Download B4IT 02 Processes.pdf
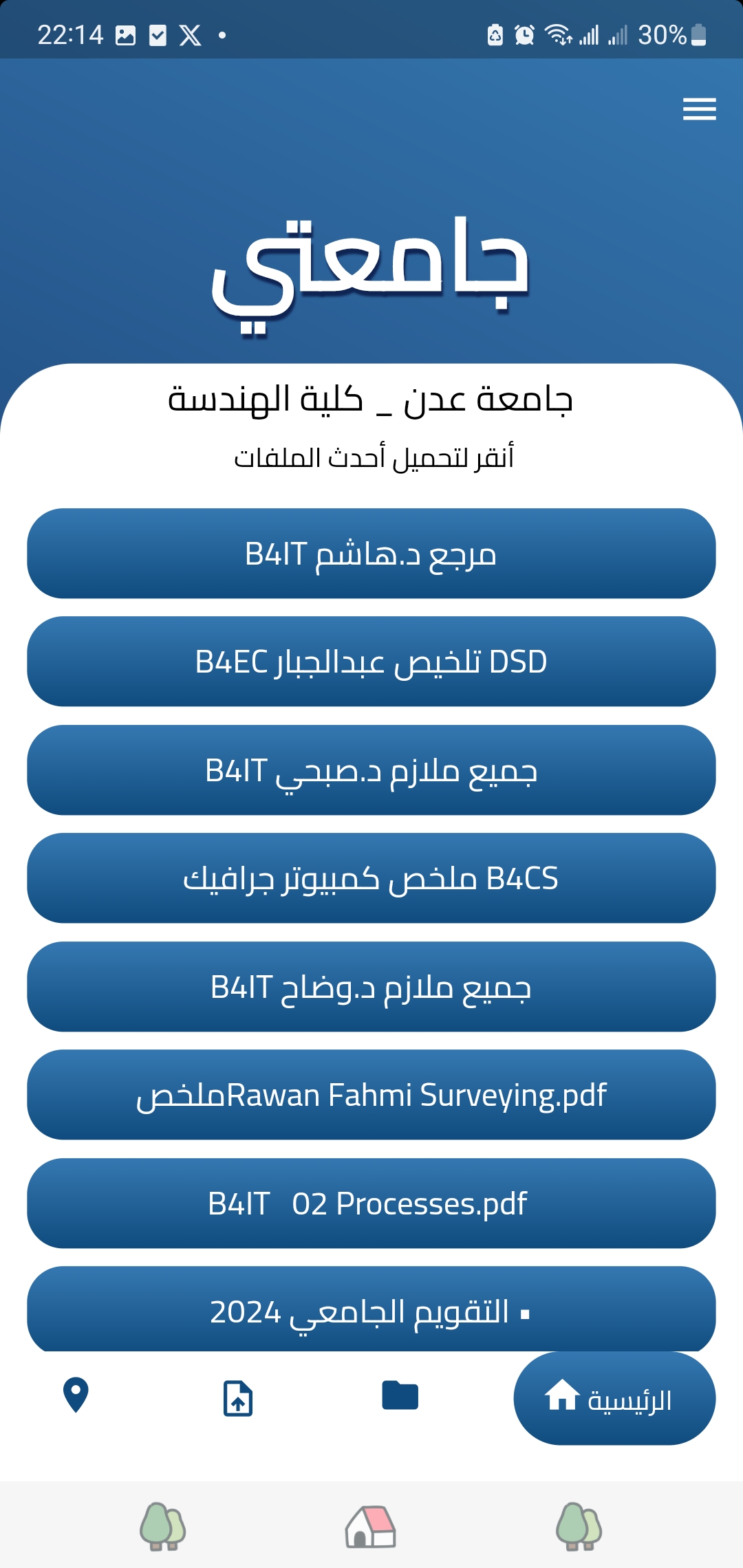This screenshot has height=1568, width=743. (x=371, y=1204)
